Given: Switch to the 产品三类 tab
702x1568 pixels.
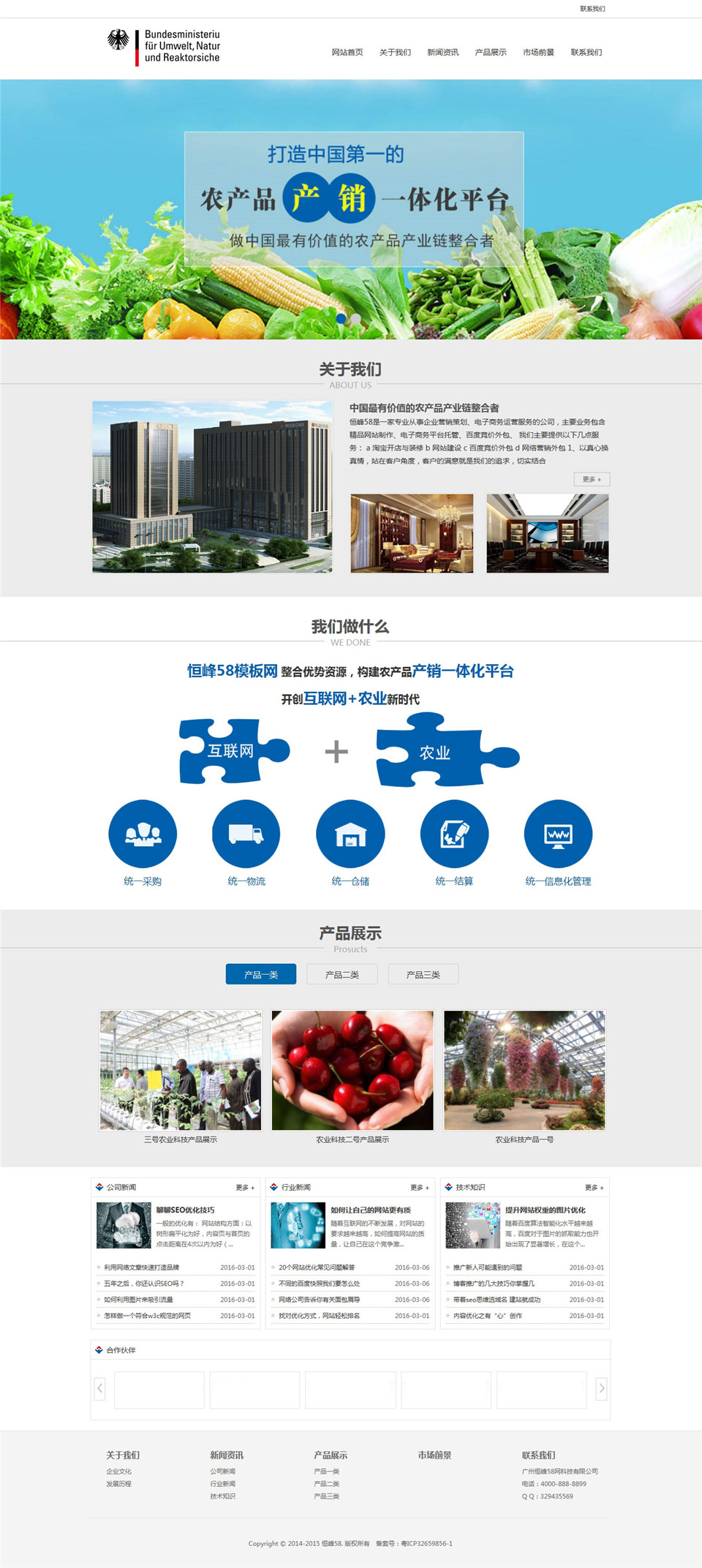Looking at the screenshot, I should pos(423,974).
